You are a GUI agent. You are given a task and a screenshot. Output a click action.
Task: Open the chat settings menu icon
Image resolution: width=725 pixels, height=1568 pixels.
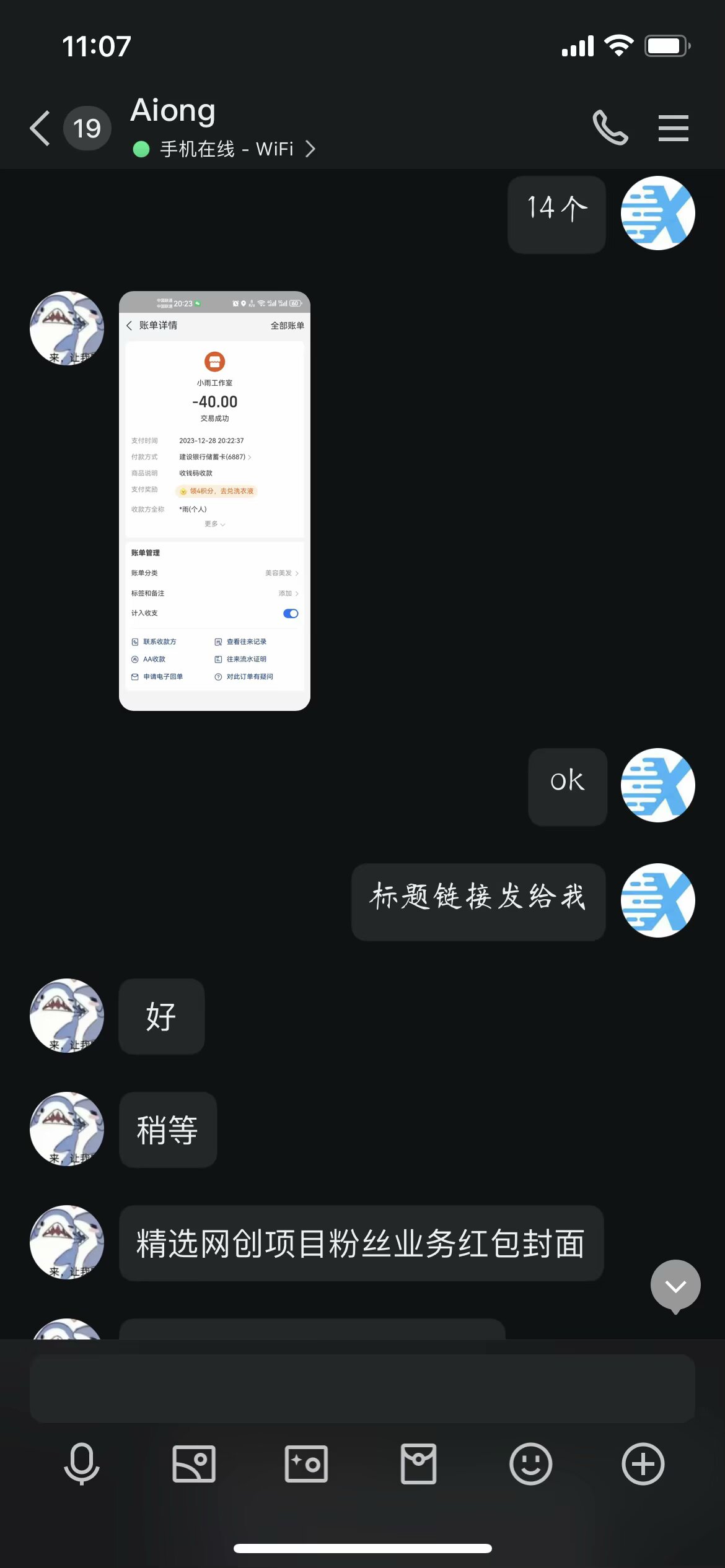pyautogui.click(x=673, y=128)
